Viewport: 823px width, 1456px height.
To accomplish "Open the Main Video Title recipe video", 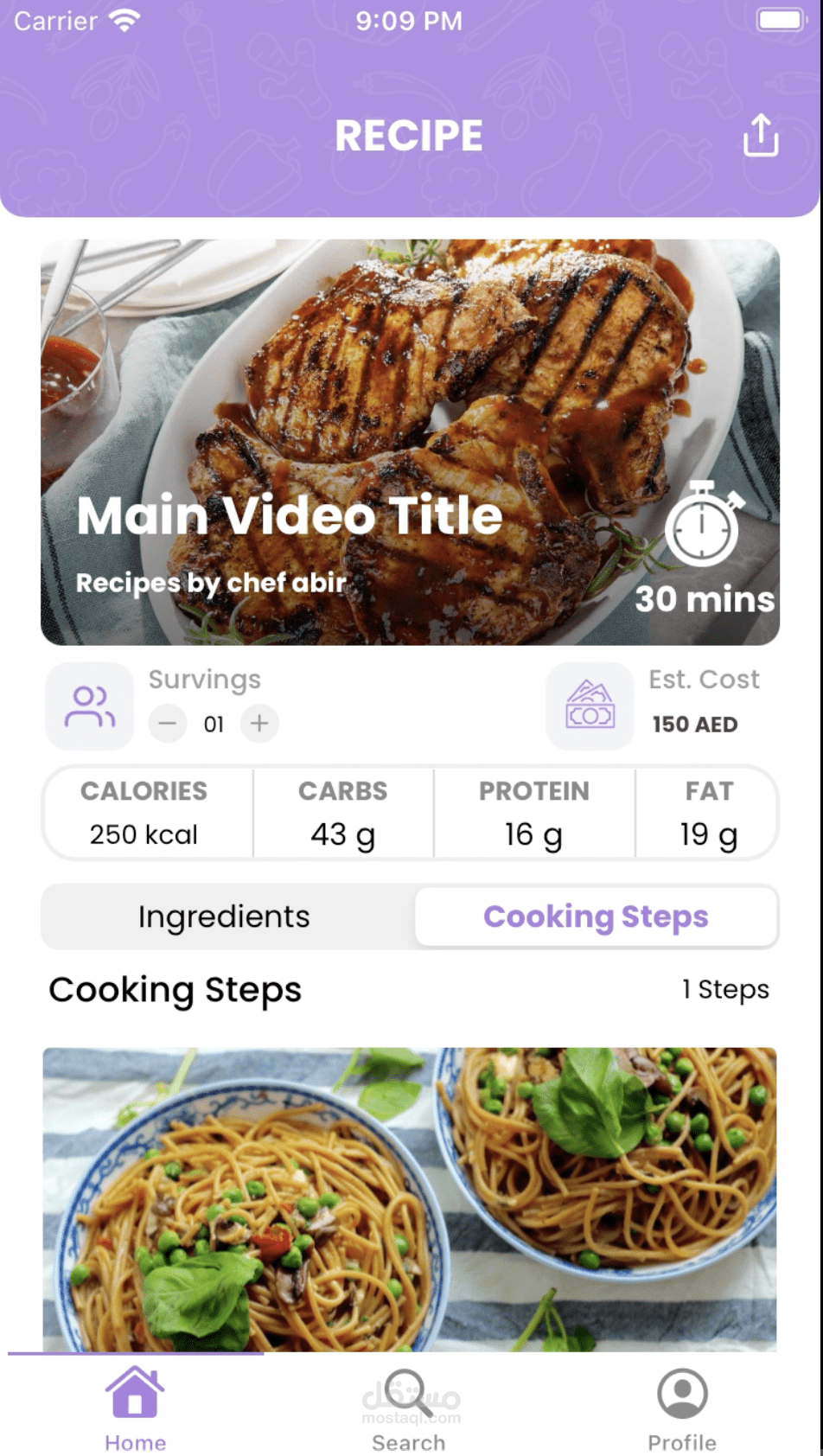I will 410,442.
